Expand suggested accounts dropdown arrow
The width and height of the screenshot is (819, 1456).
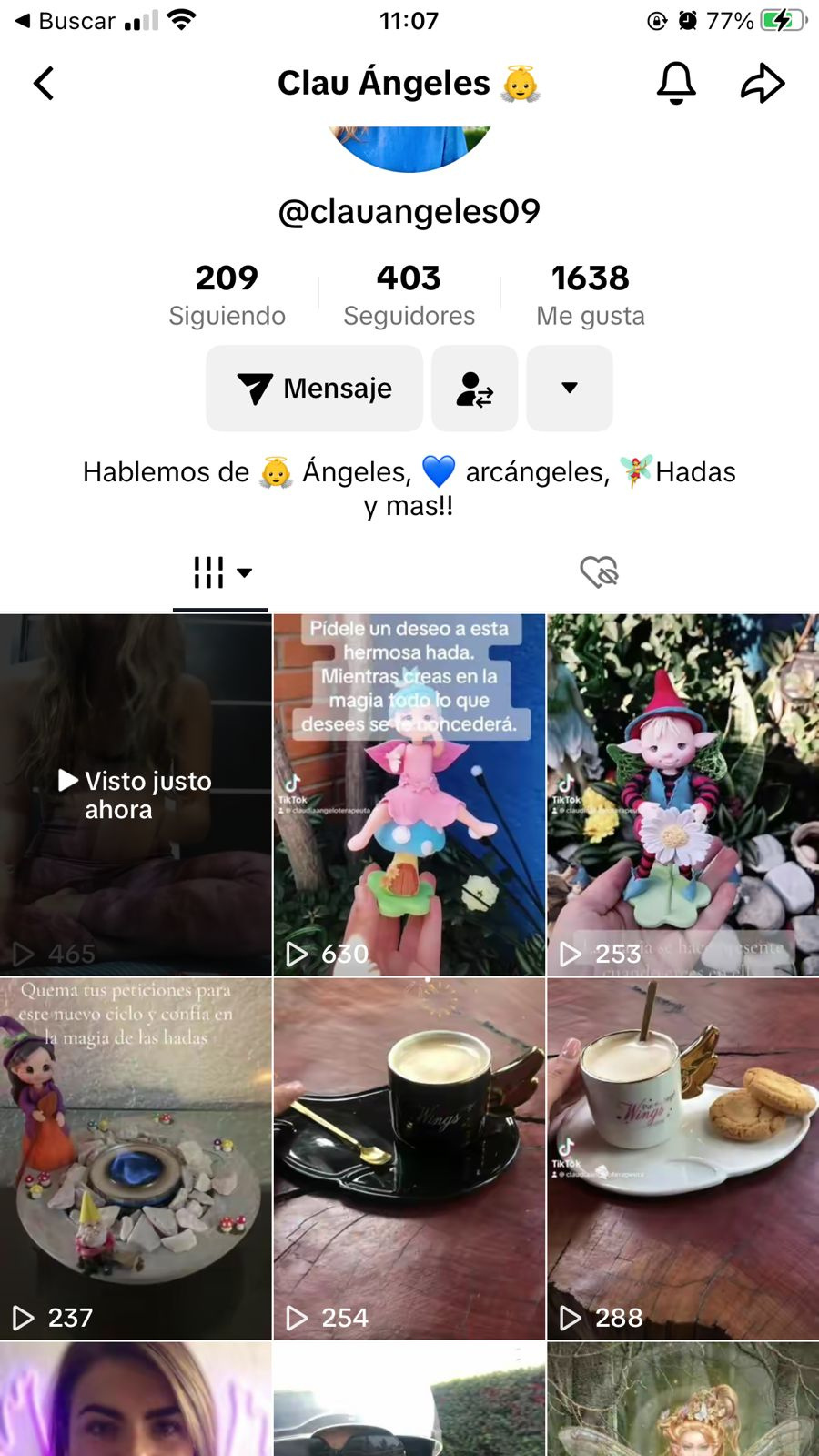pos(570,389)
